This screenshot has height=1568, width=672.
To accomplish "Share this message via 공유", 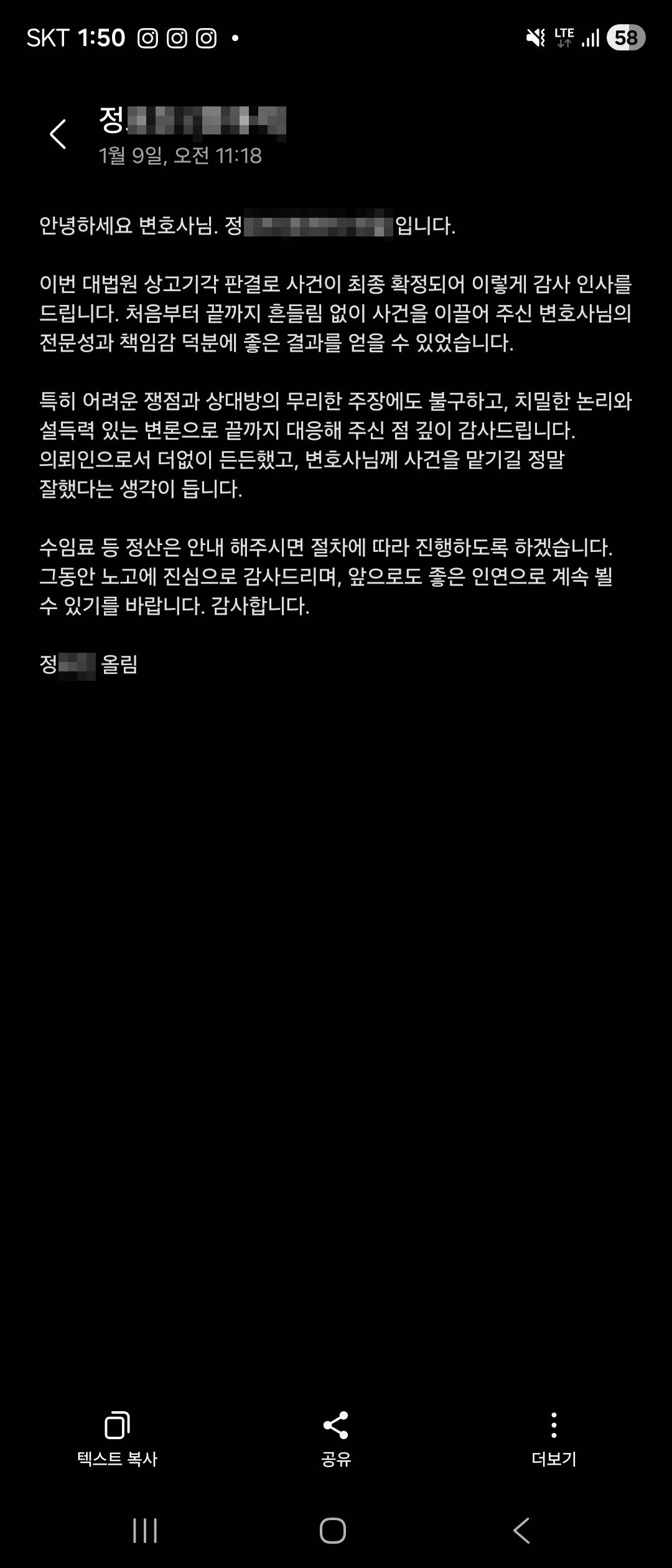I will 336,1439.
